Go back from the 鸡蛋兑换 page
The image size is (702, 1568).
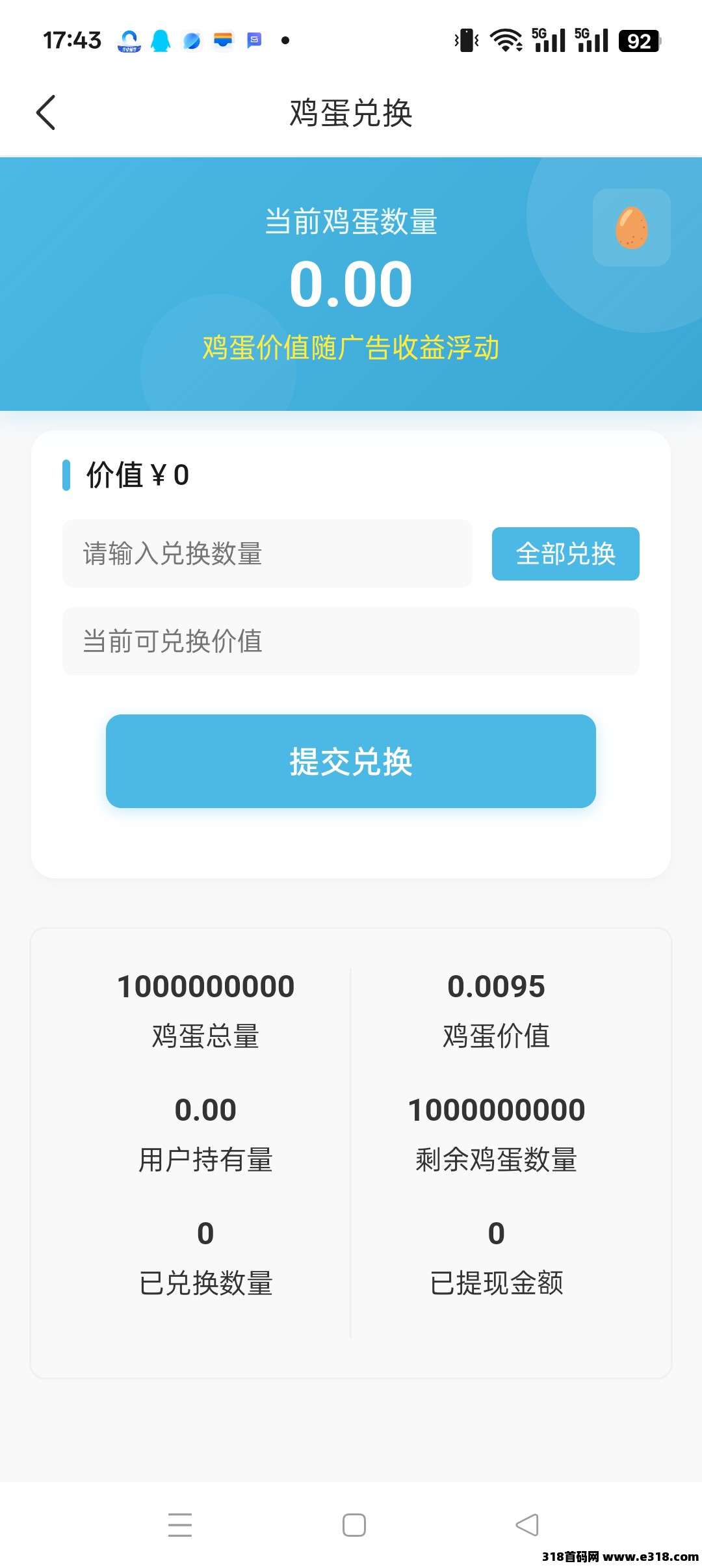[x=46, y=112]
